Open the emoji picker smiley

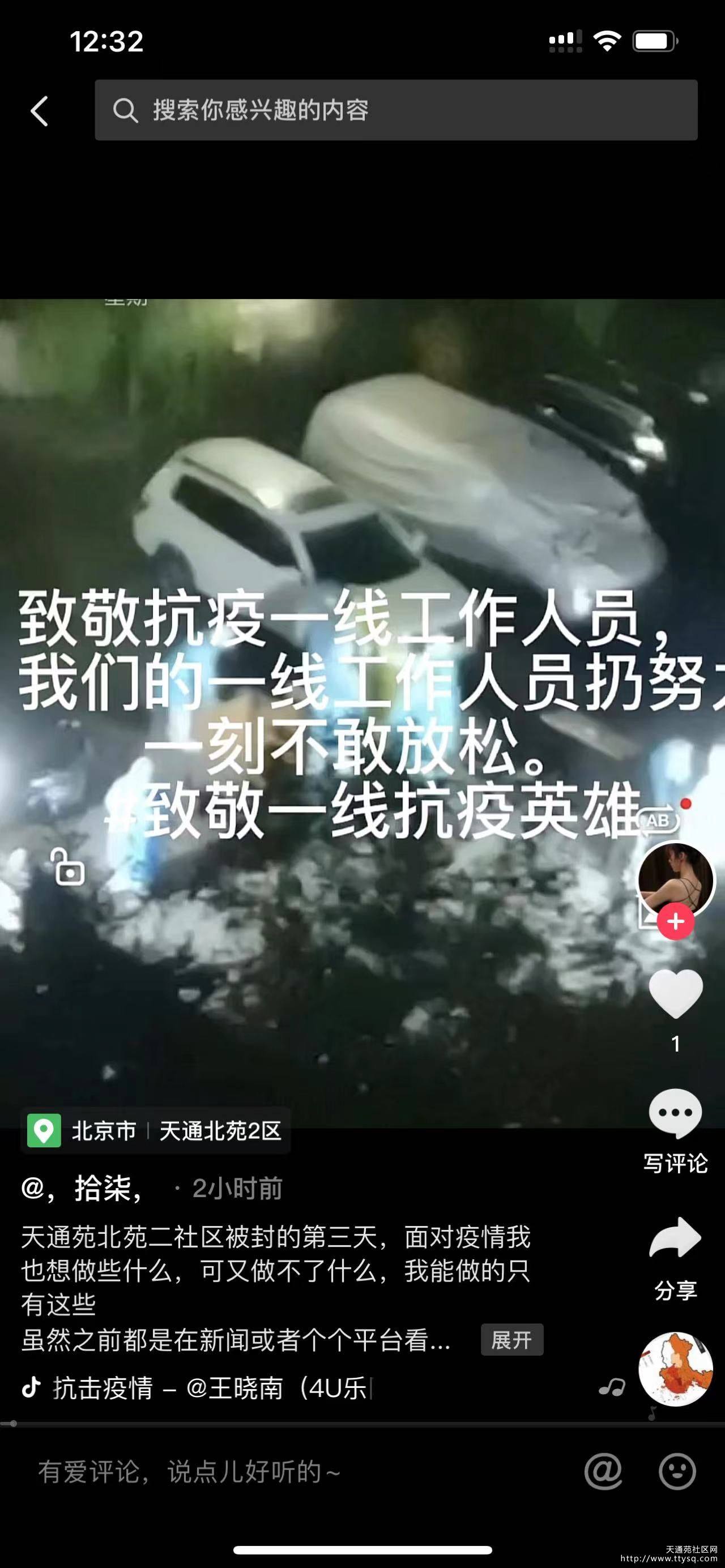pyautogui.click(x=677, y=1472)
